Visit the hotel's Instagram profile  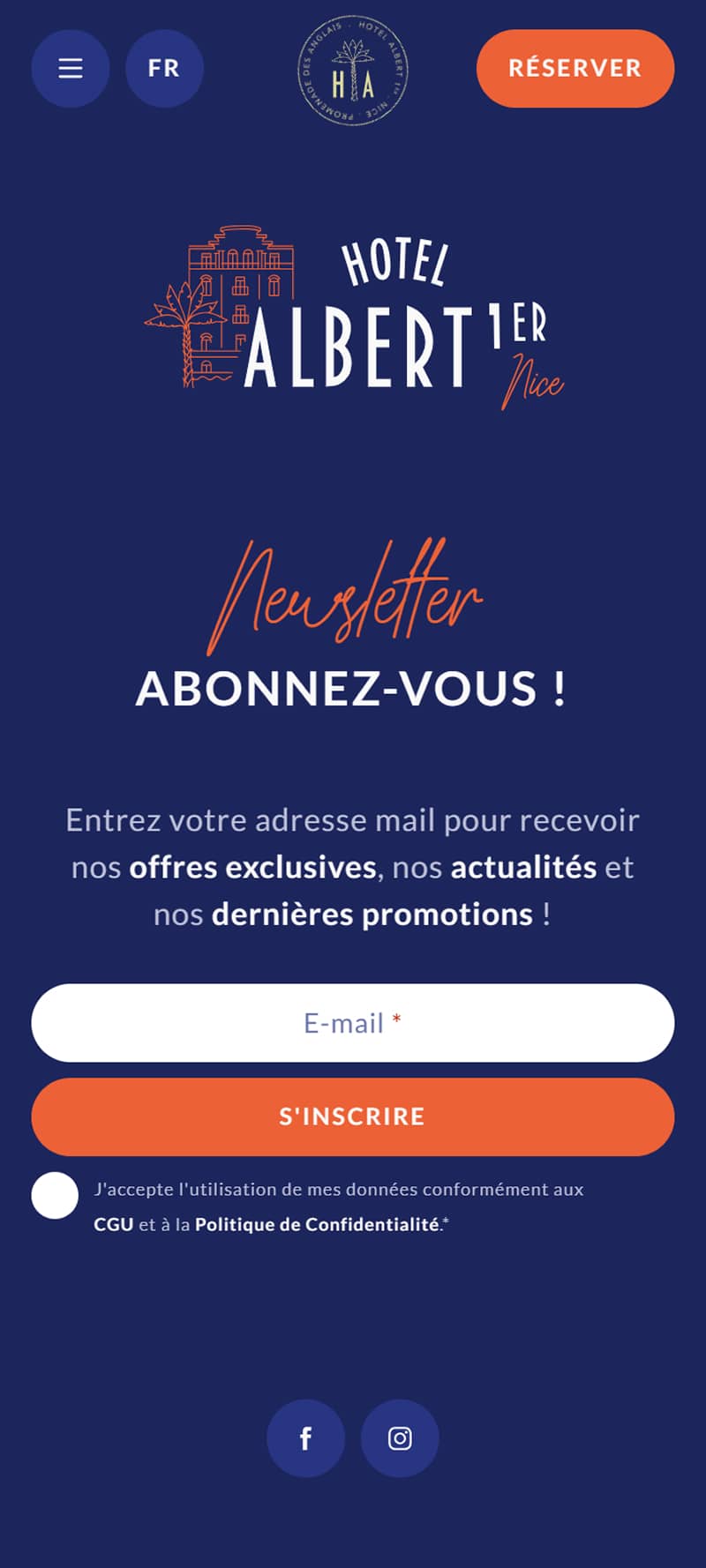400,1438
